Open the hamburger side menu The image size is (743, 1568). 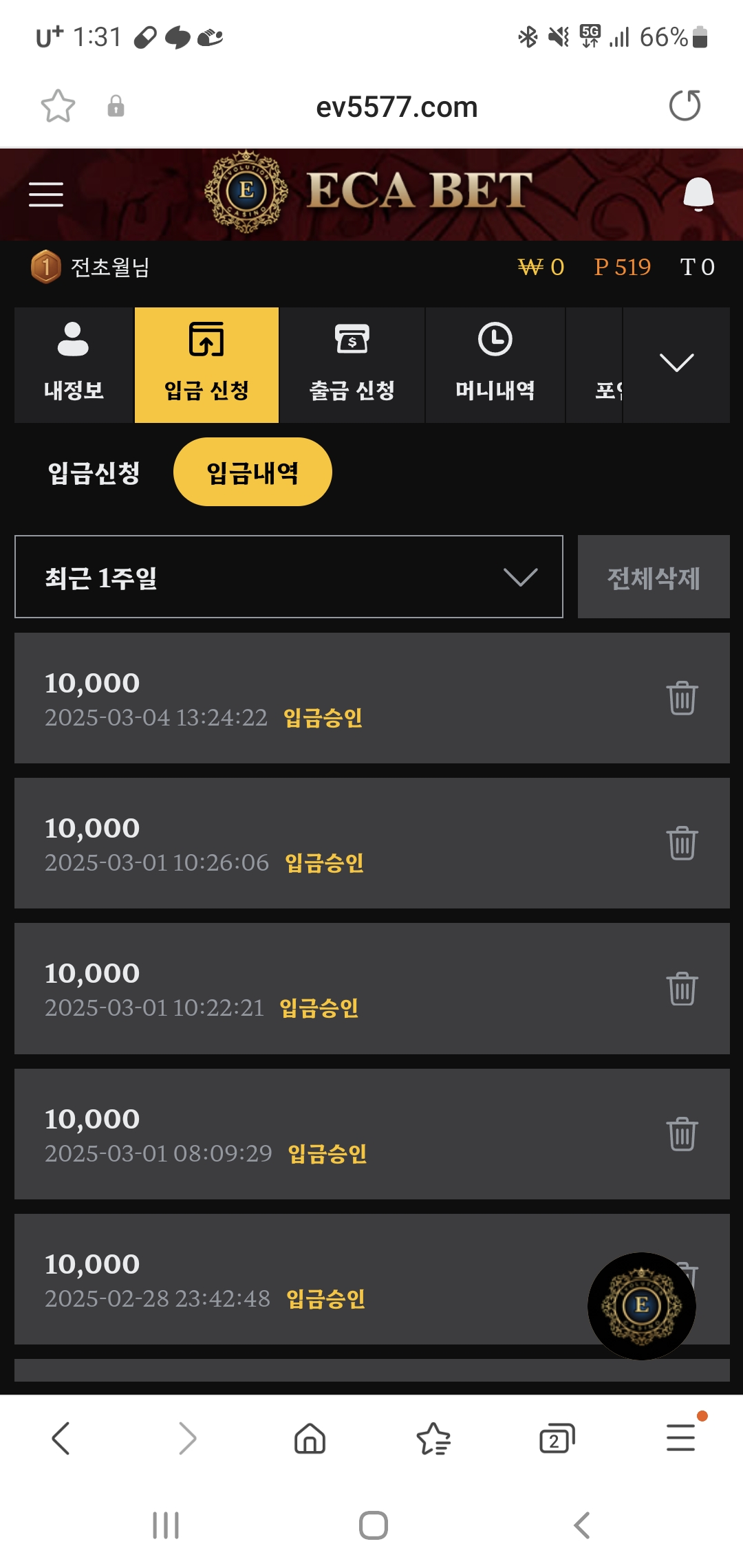coord(46,195)
